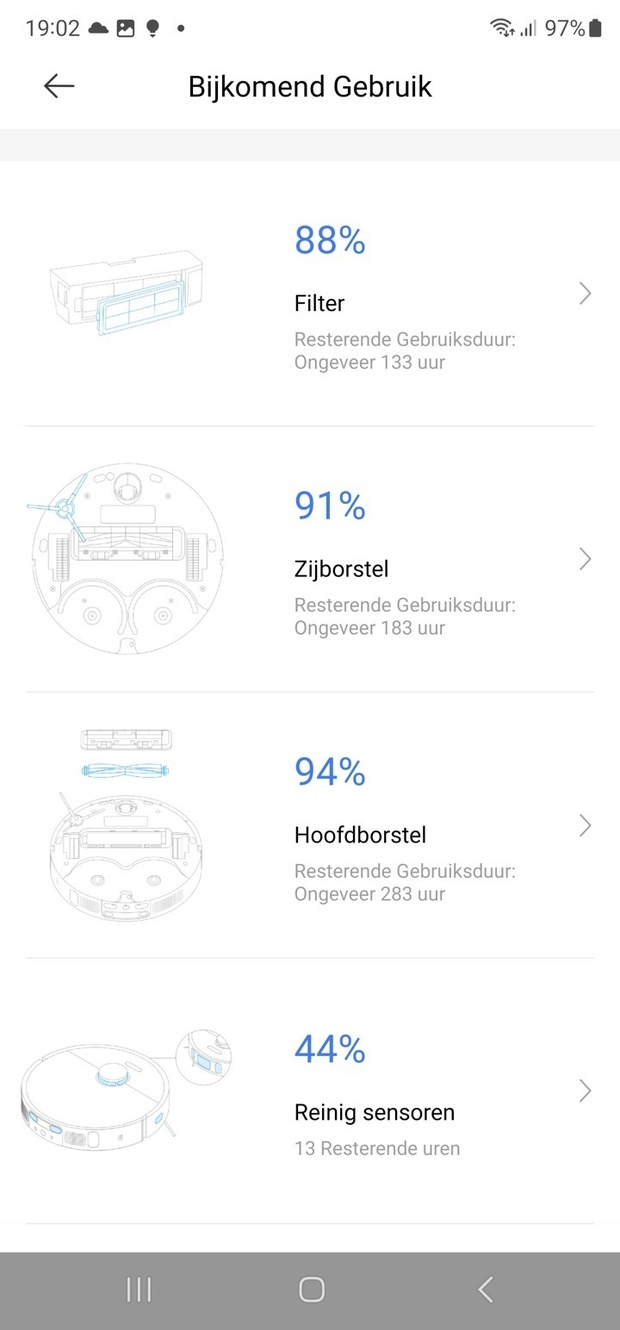Screen dimensions: 620x1330
Task: Select the Reinig sensoren item
Action: coord(310,1091)
